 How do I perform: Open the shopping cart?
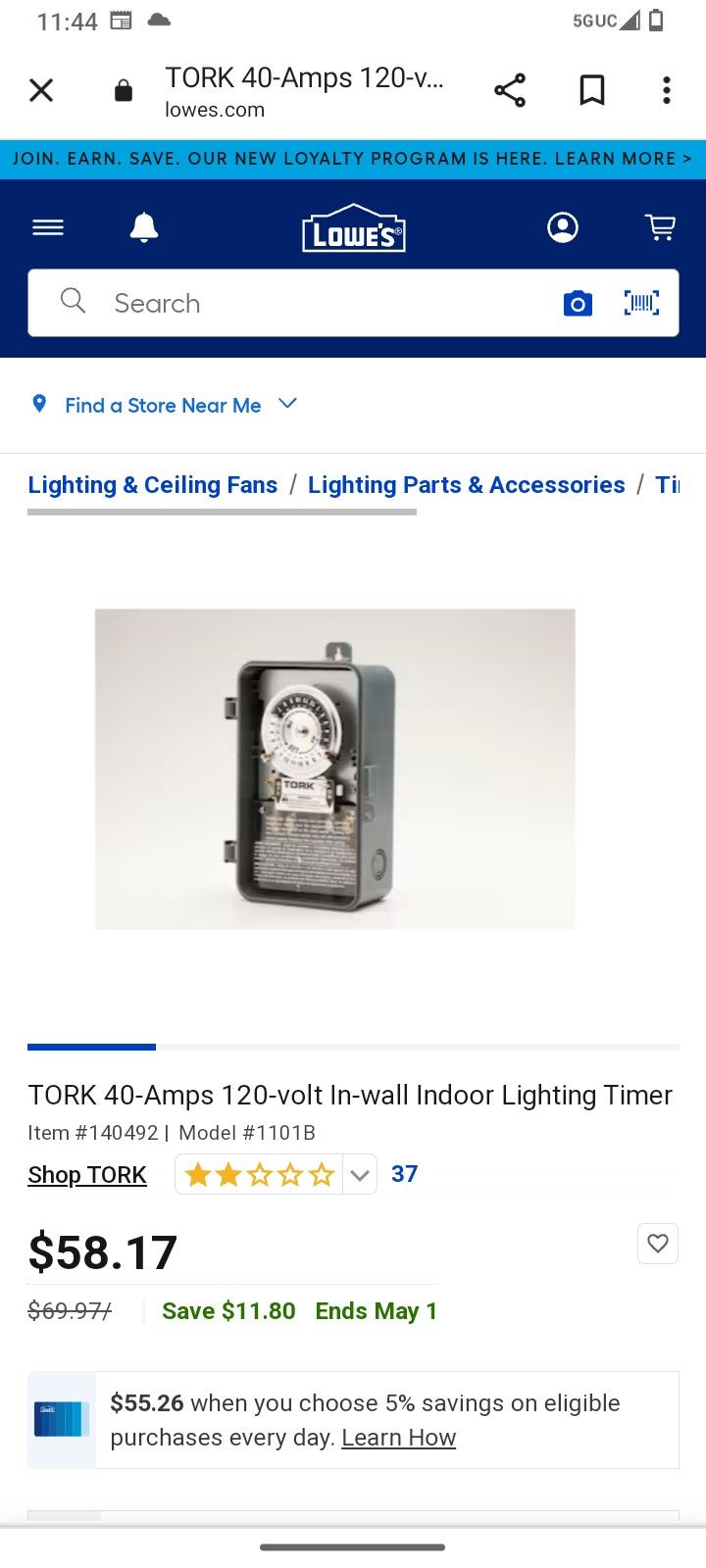[x=660, y=226]
